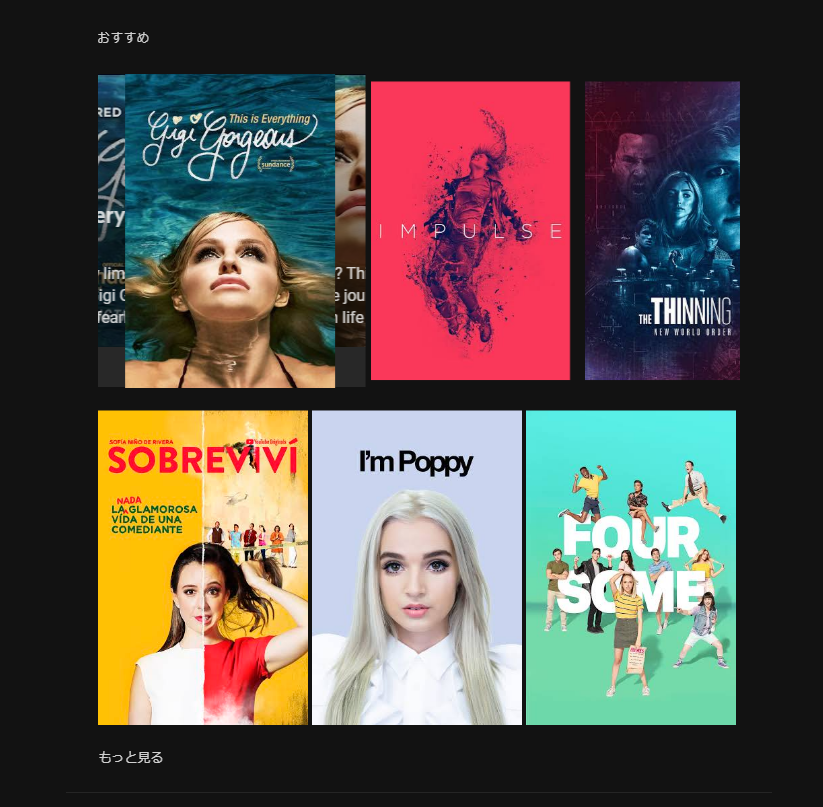Open the Gigi Gorgeous This is Everything poster
Viewport: 823px width, 807px height.
pyautogui.click(x=230, y=231)
